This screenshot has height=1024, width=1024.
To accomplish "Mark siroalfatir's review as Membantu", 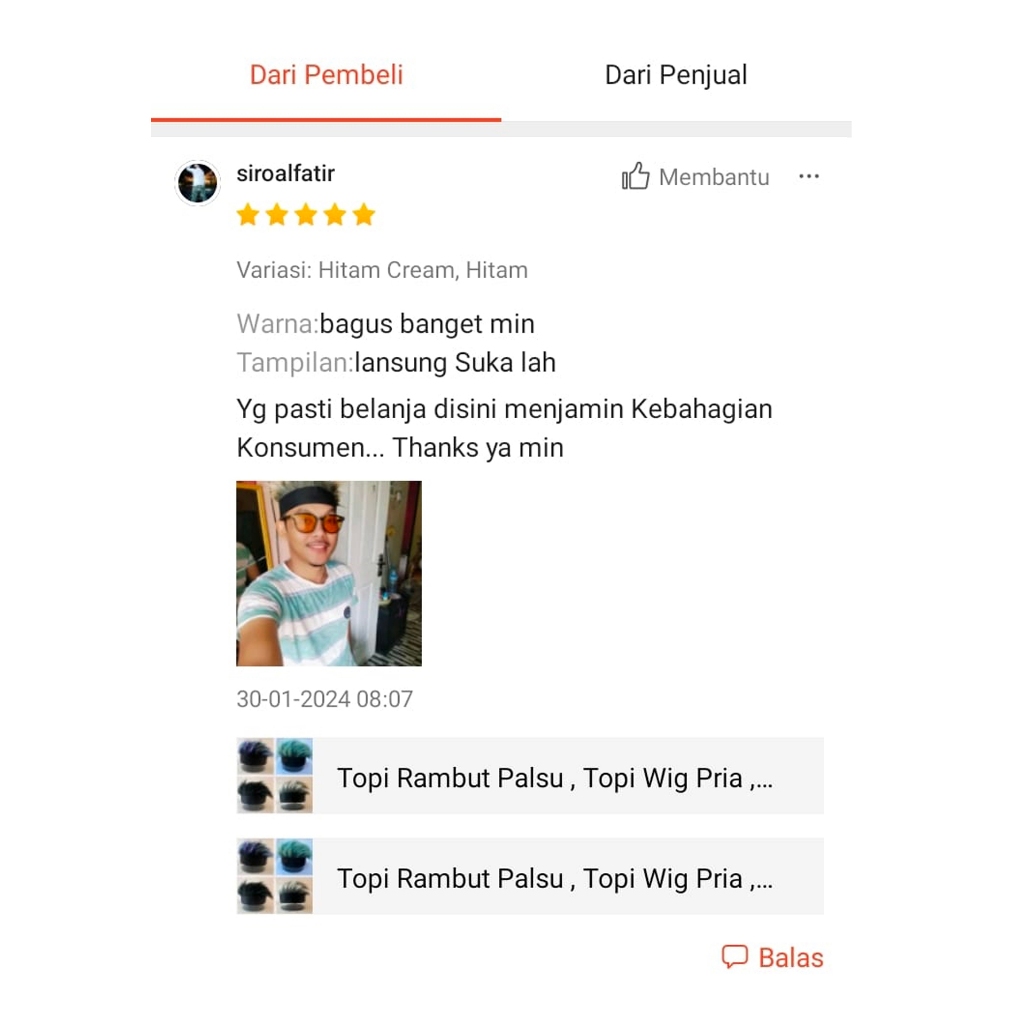I will tap(696, 177).
